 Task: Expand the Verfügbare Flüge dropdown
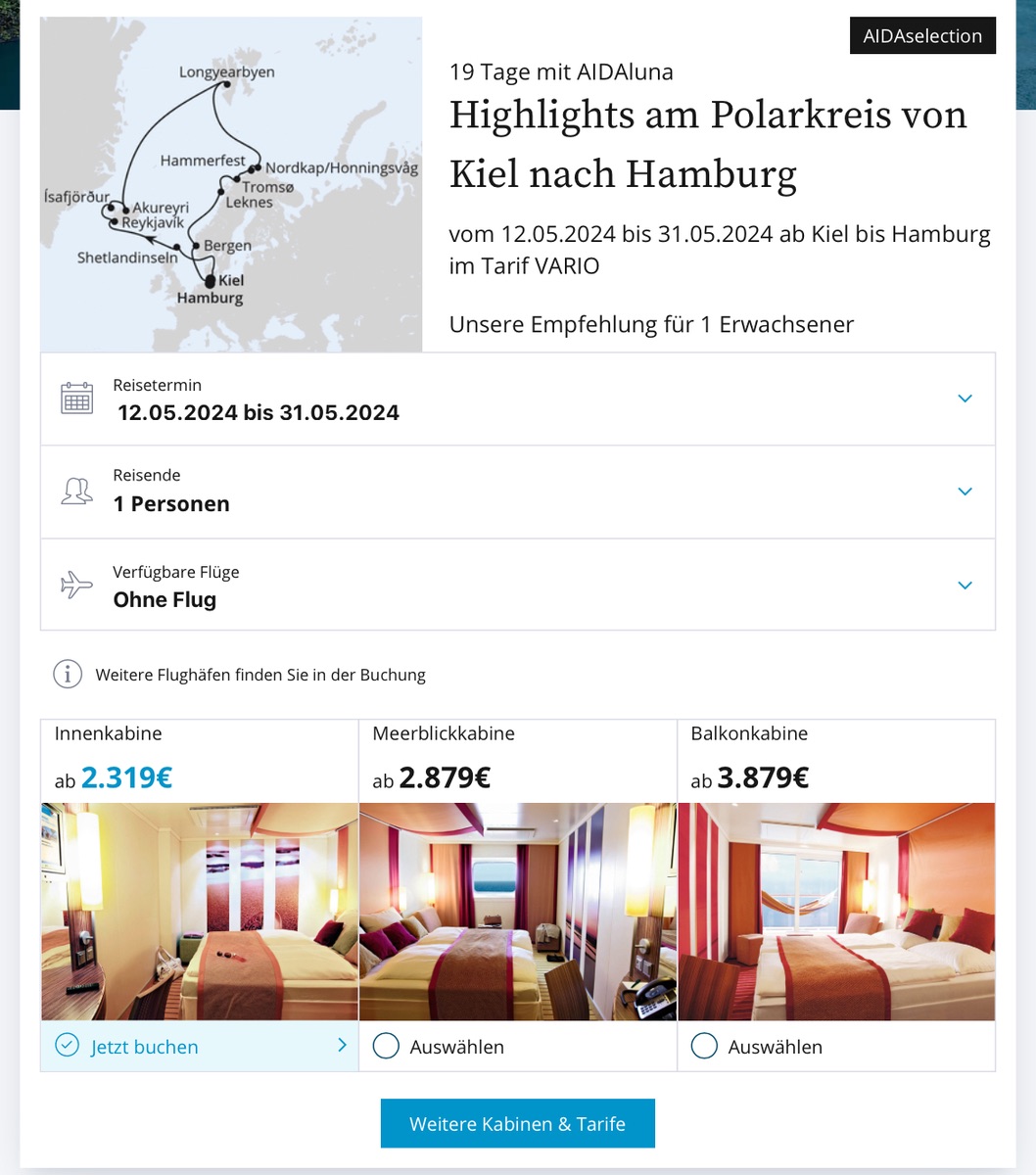pyautogui.click(x=518, y=585)
